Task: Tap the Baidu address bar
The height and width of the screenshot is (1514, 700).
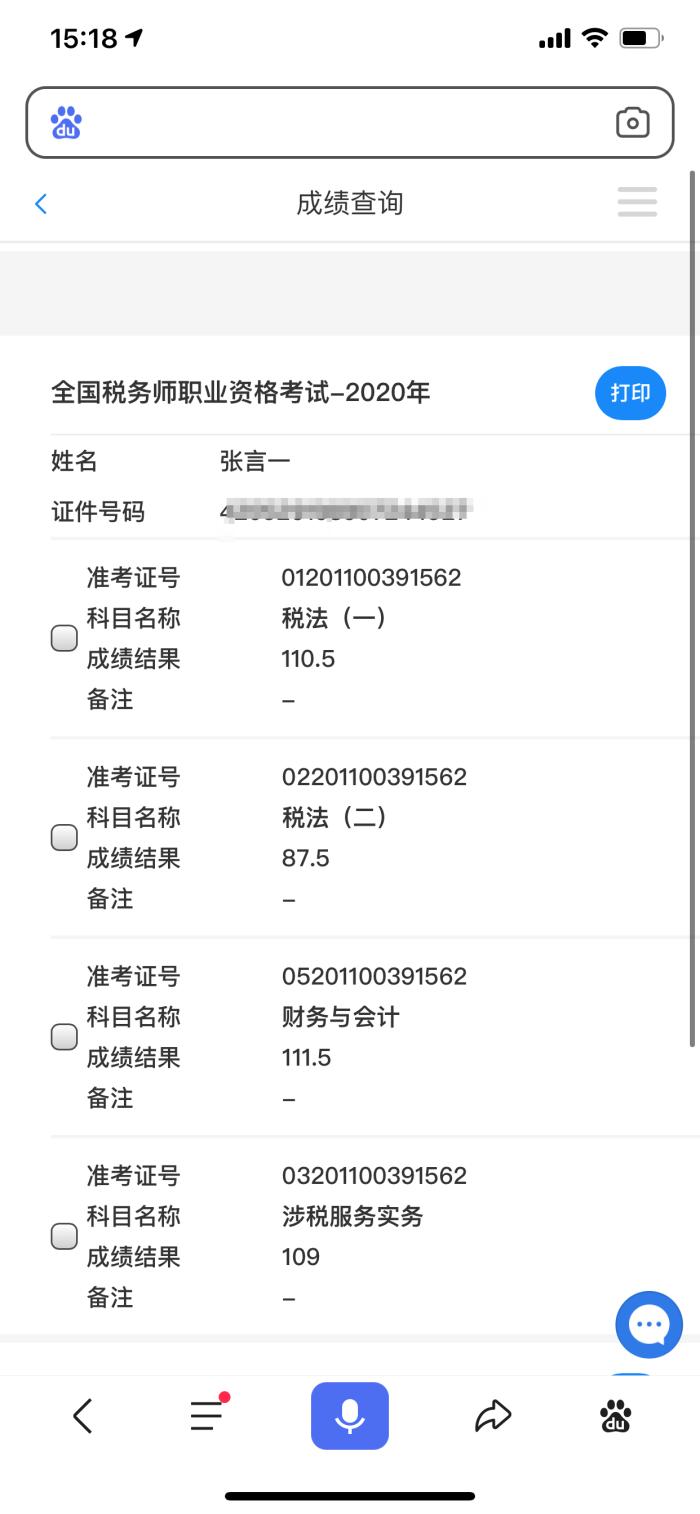Action: point(350,123)
